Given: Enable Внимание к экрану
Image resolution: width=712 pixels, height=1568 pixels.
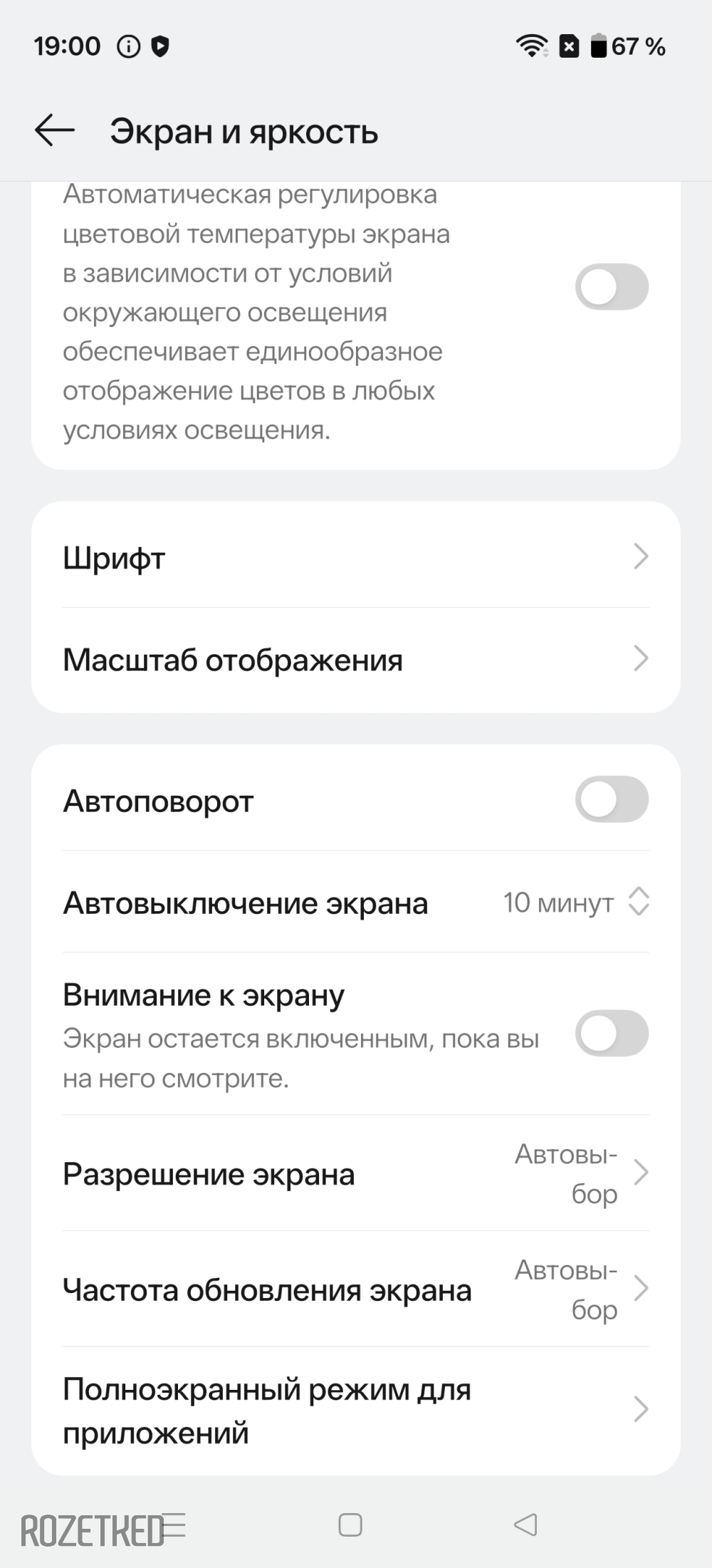Looking at the screenshot, I should tap(612, 1034).
